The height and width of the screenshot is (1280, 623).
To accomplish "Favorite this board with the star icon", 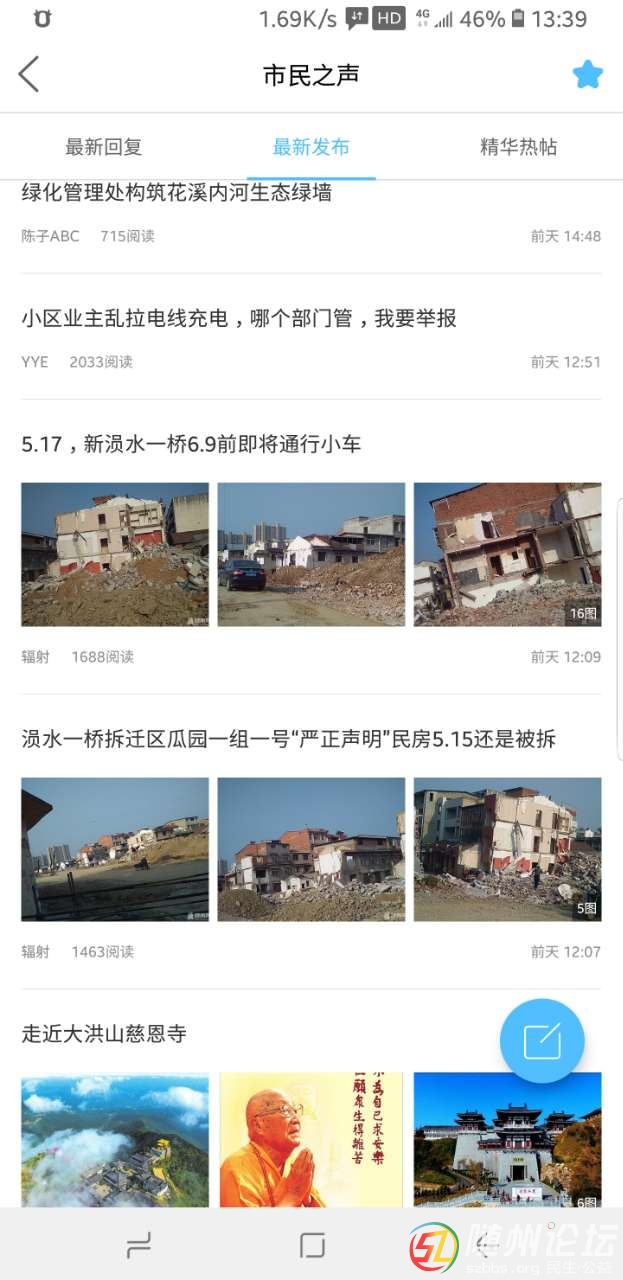I will click(x=587, y=75).
